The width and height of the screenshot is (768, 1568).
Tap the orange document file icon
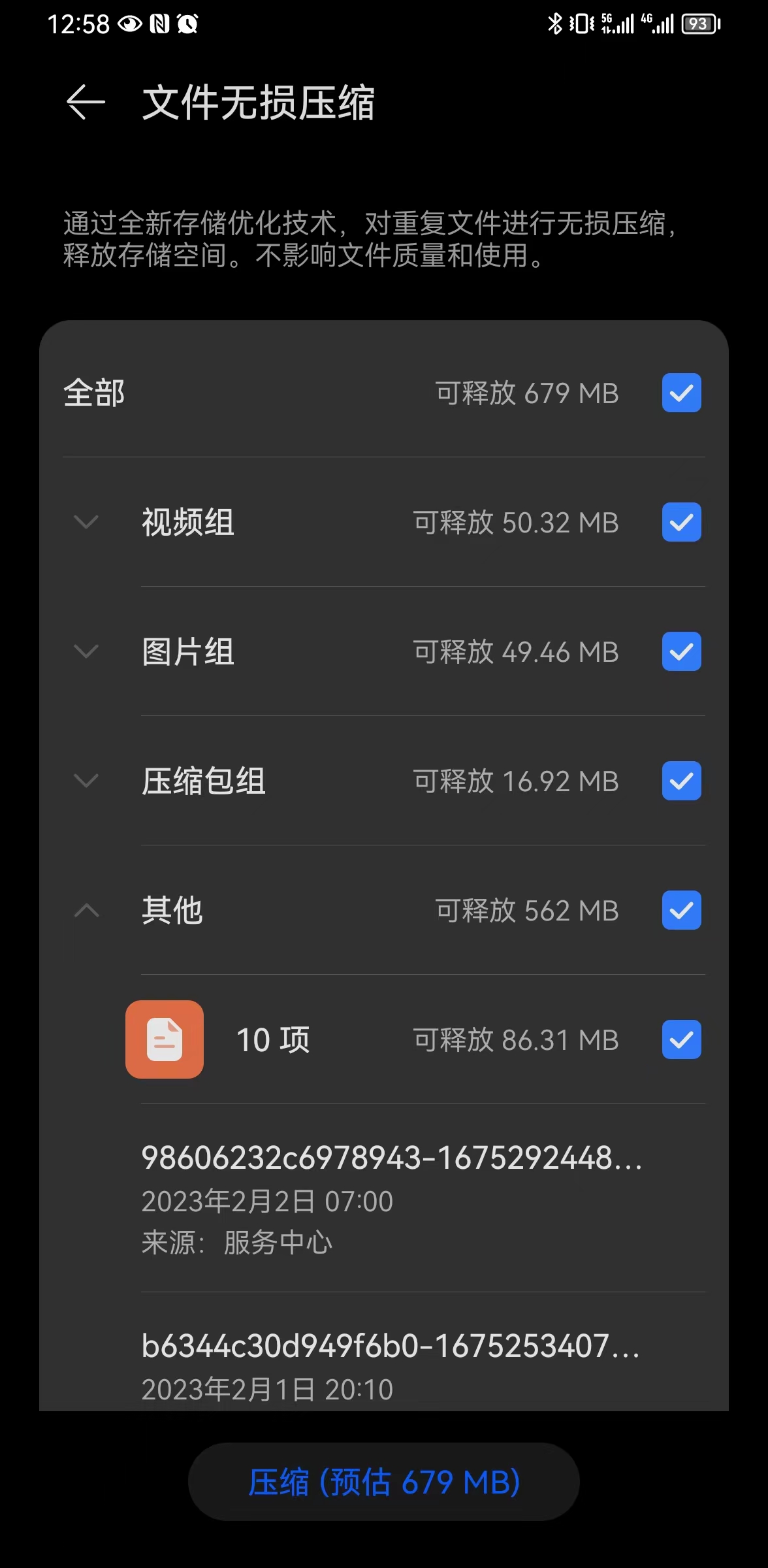pos(164,1039)
